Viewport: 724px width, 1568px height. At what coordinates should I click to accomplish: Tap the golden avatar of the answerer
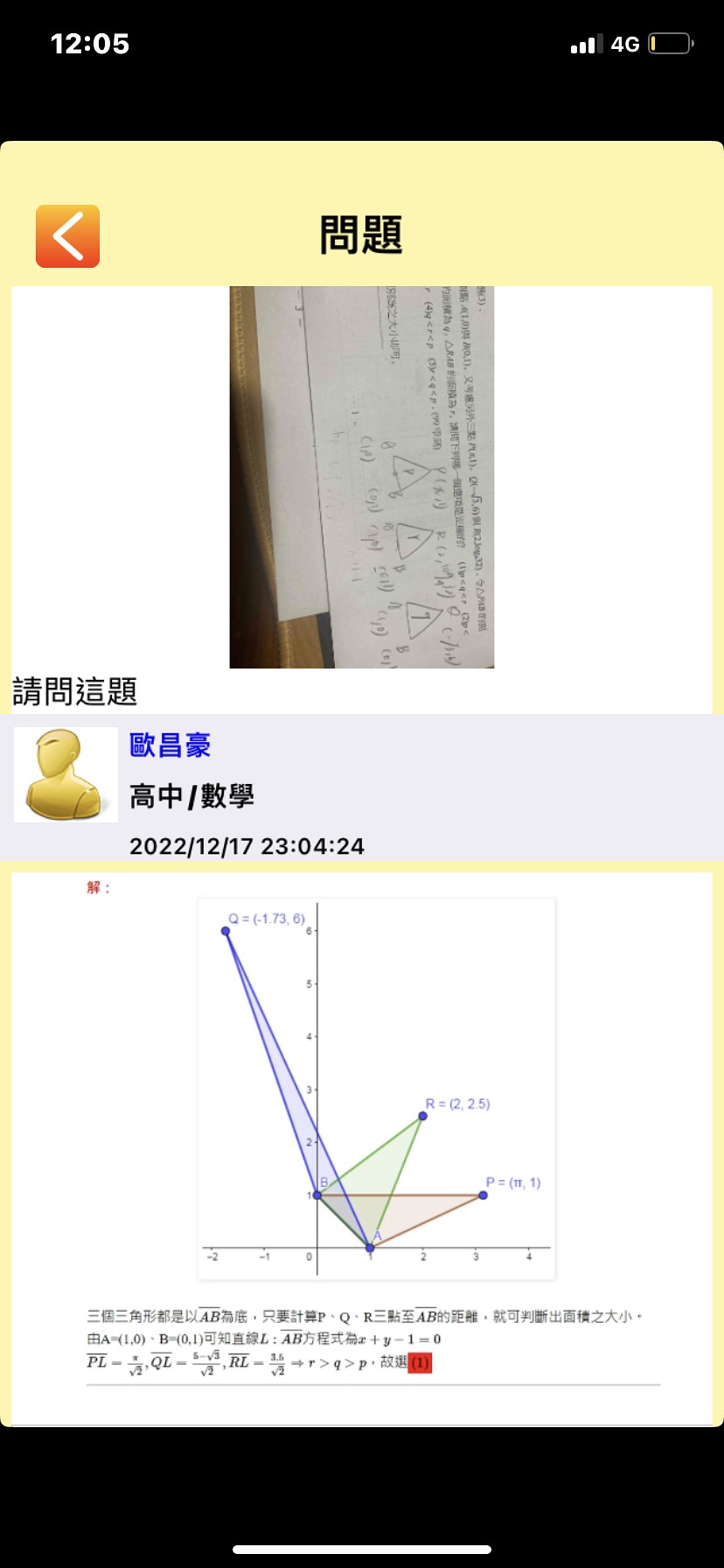pos(66,774)
